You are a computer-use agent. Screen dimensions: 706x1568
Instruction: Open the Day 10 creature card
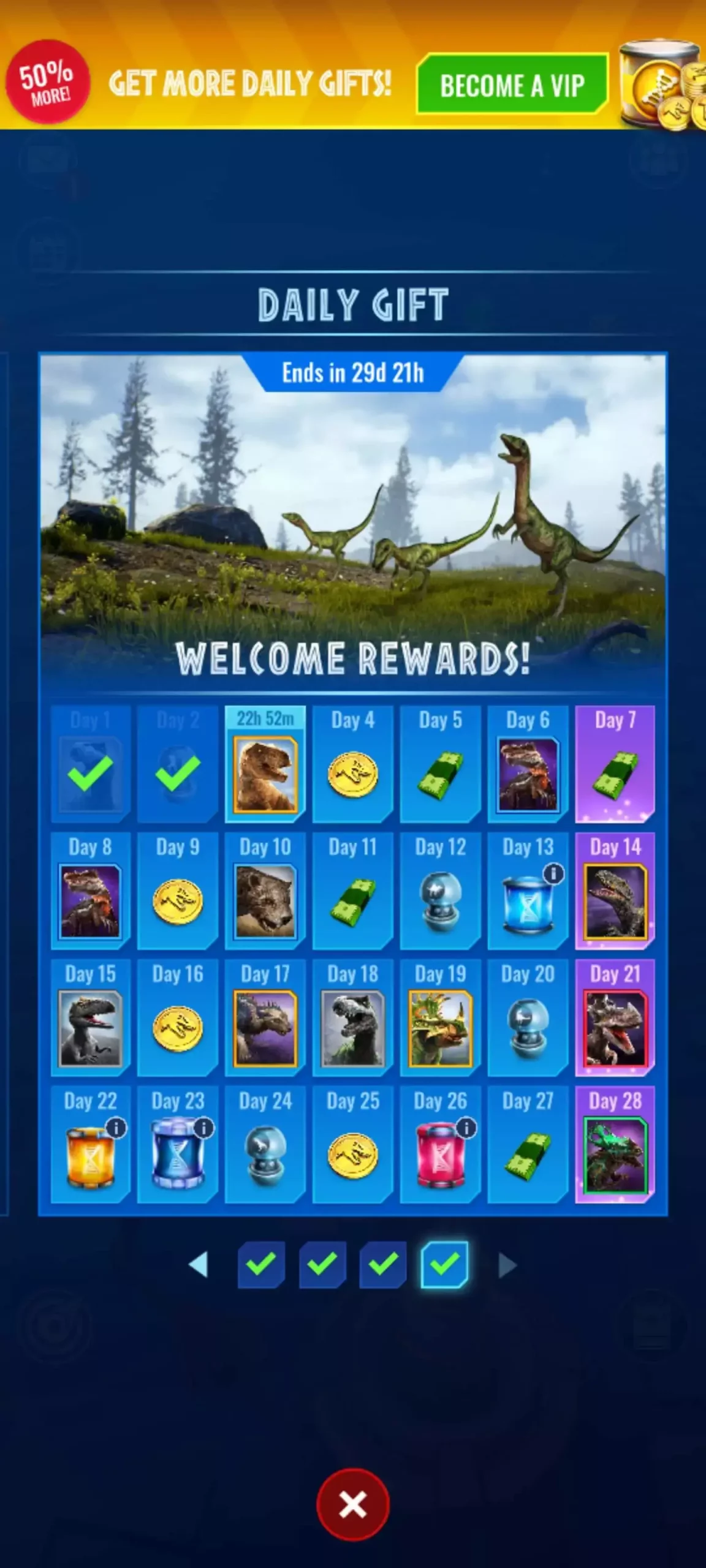click(265, 891)
